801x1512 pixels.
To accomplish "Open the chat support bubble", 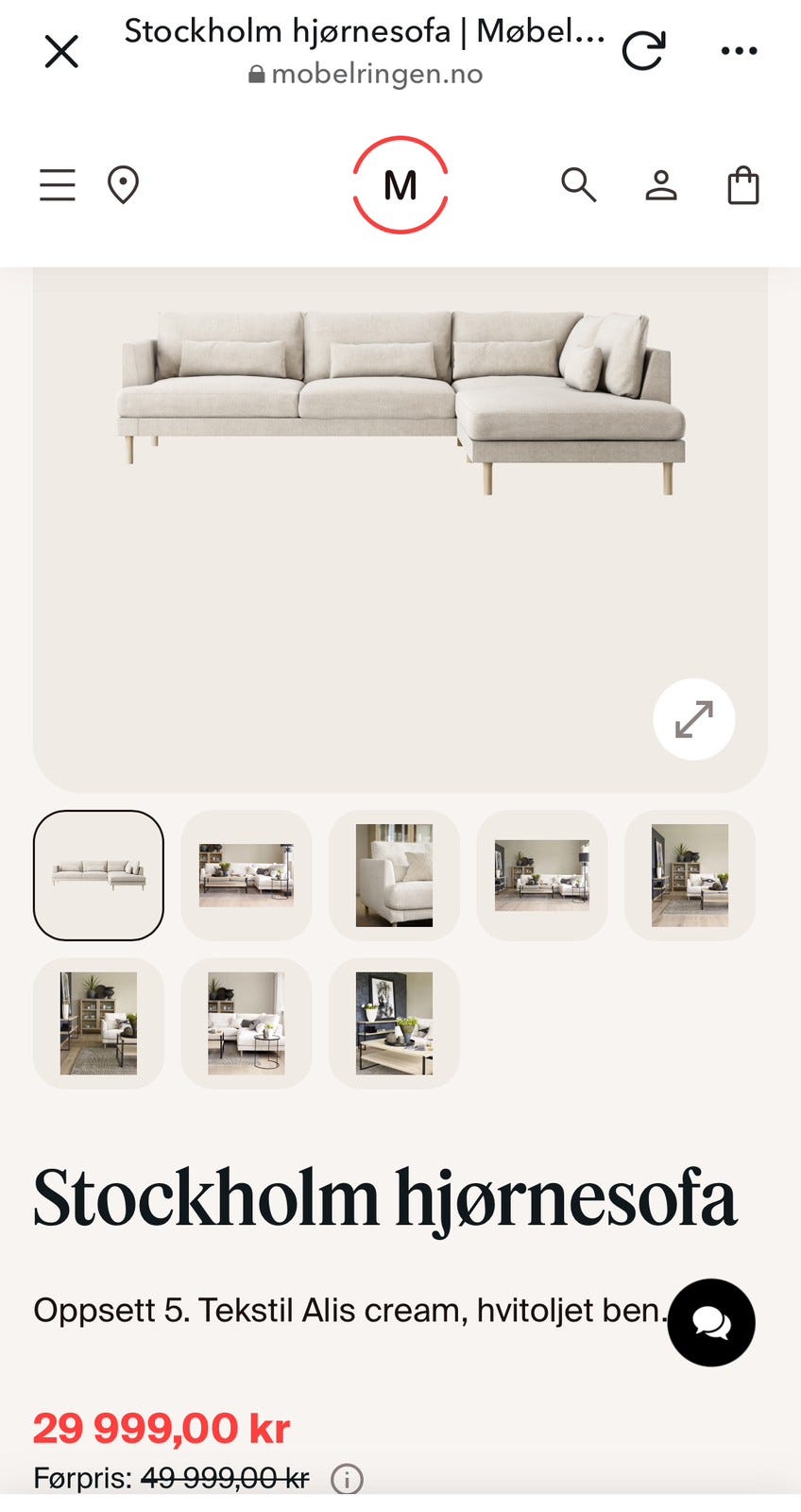I will 710,1323.
